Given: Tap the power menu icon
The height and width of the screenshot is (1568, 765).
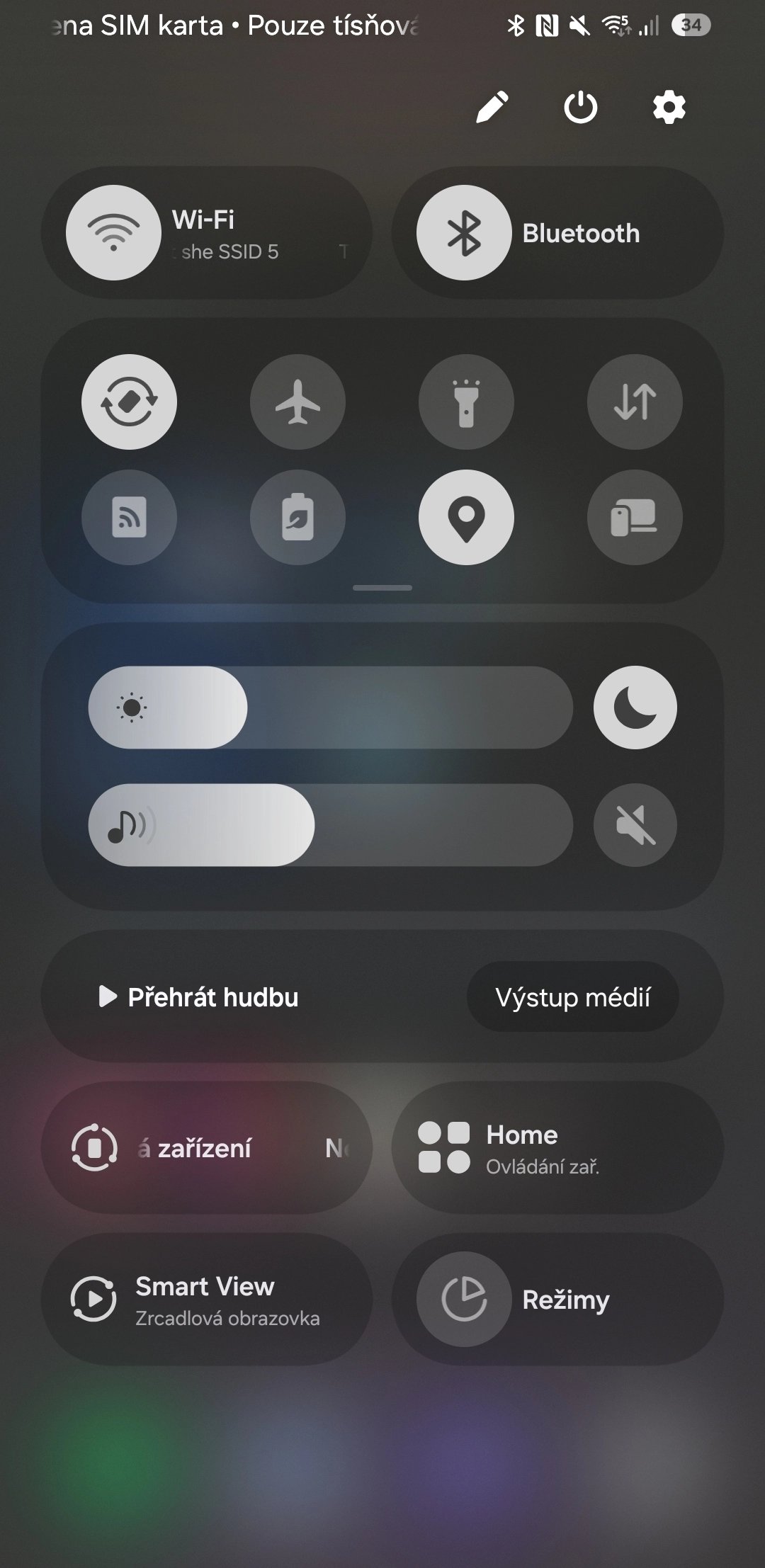Looking at the screenshot, I should coord(581,108).
